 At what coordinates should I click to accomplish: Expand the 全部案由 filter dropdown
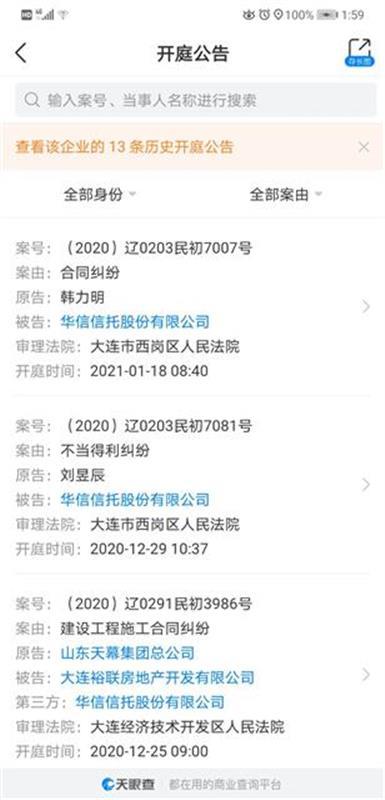click(x=286, y=194)
